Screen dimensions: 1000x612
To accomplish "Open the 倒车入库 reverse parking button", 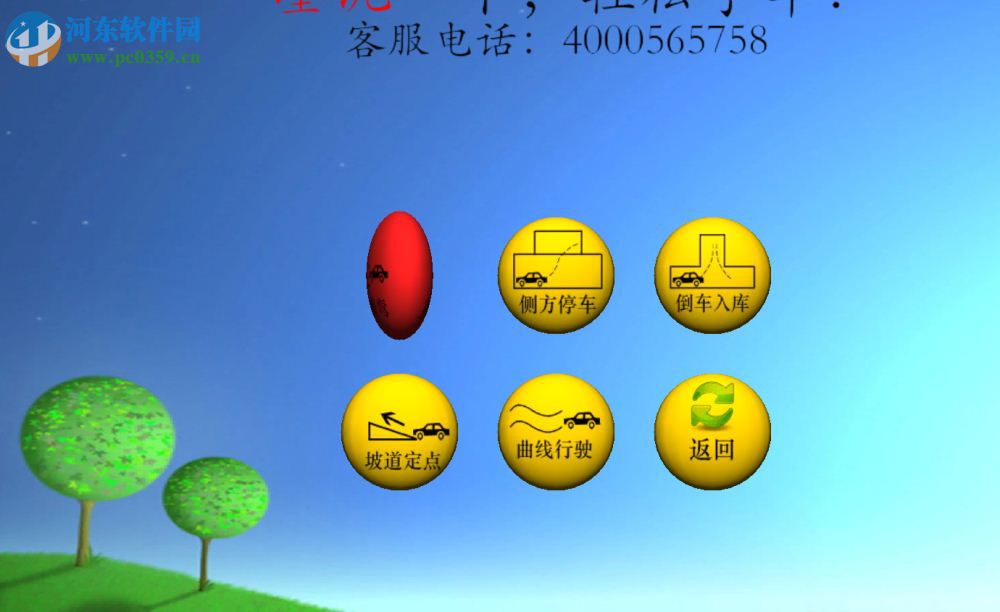I will click(x=712, y=275).
